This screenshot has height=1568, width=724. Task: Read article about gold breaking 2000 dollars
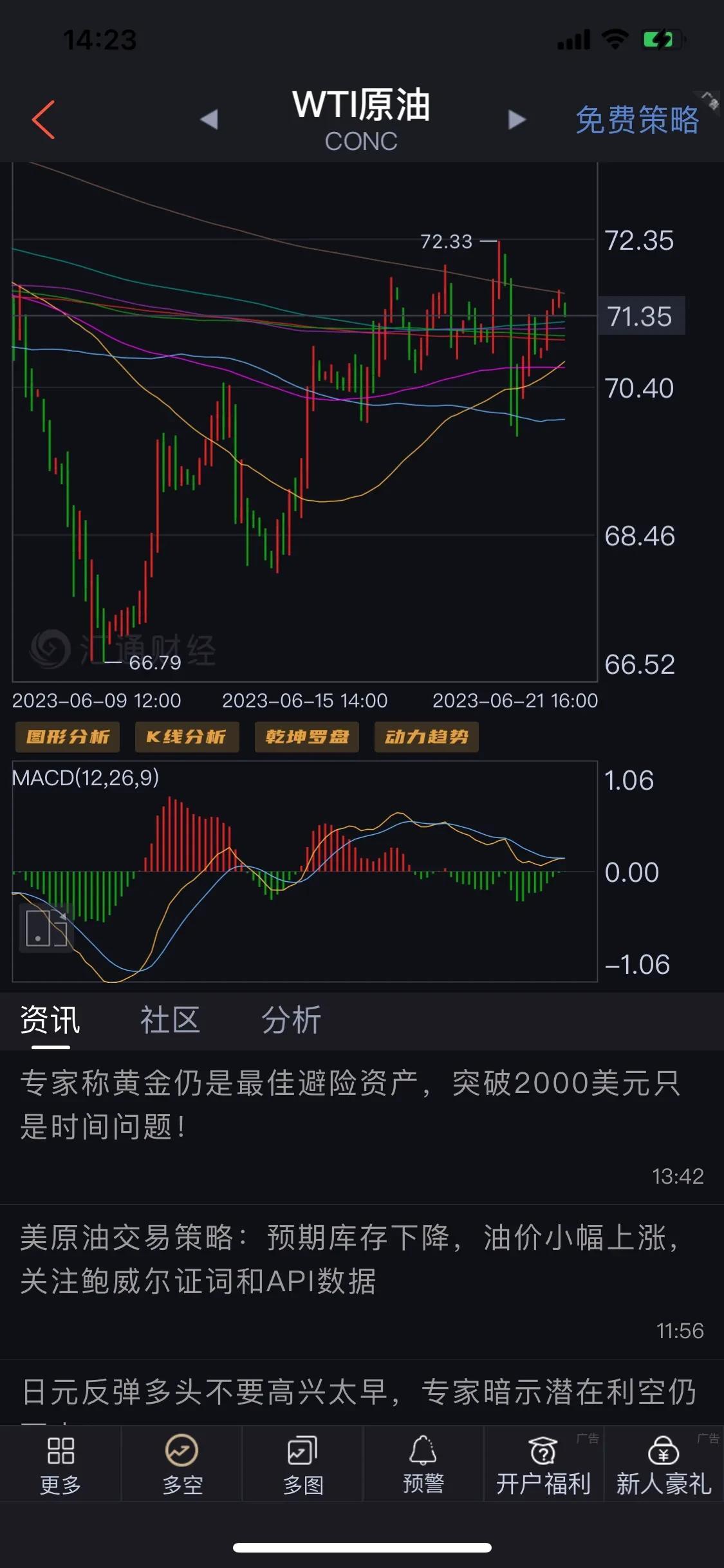(x=351, y=1105)
